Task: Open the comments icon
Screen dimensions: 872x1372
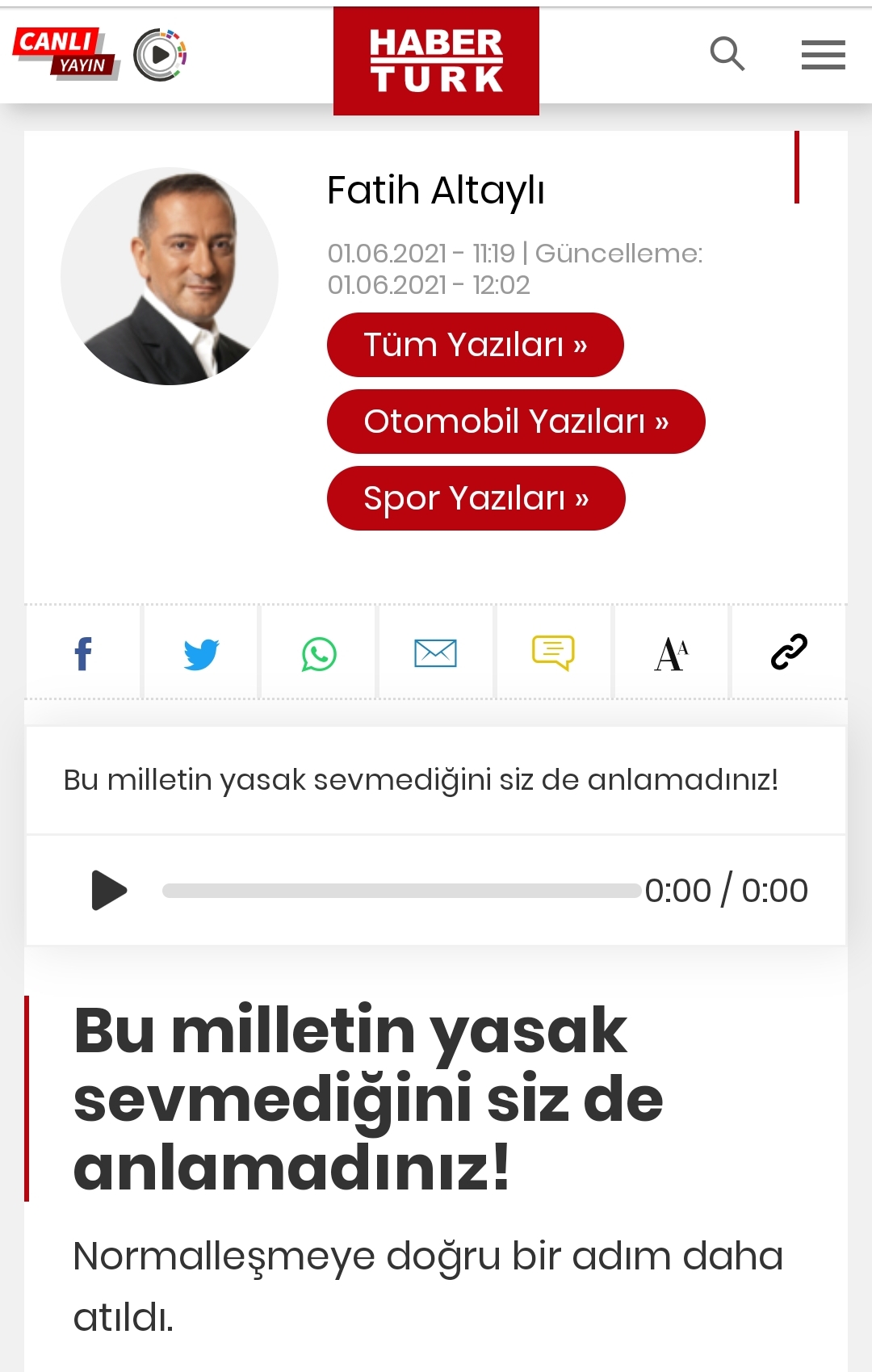Action: pyautogui.click(x=553, y=652)
